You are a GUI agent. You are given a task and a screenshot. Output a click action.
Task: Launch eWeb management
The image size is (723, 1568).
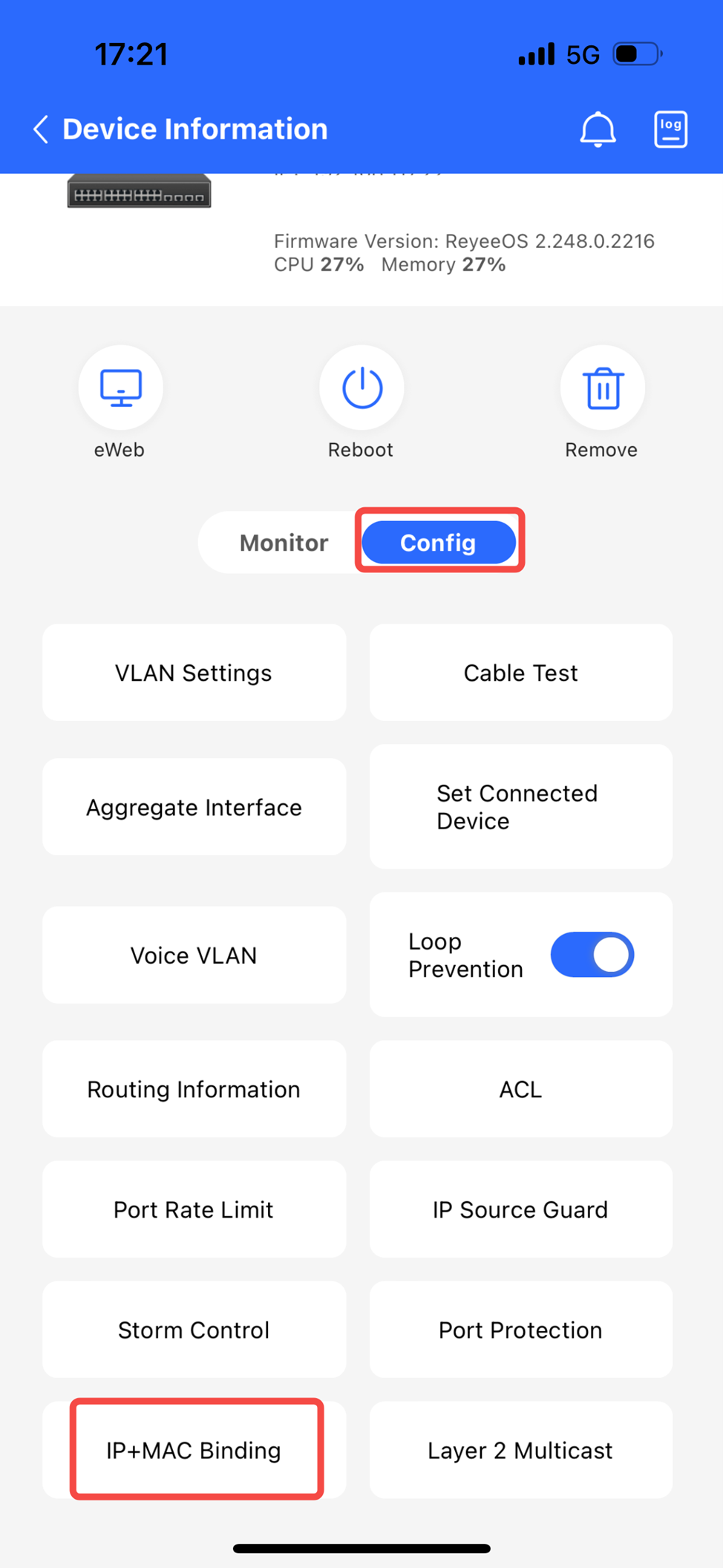120,388
